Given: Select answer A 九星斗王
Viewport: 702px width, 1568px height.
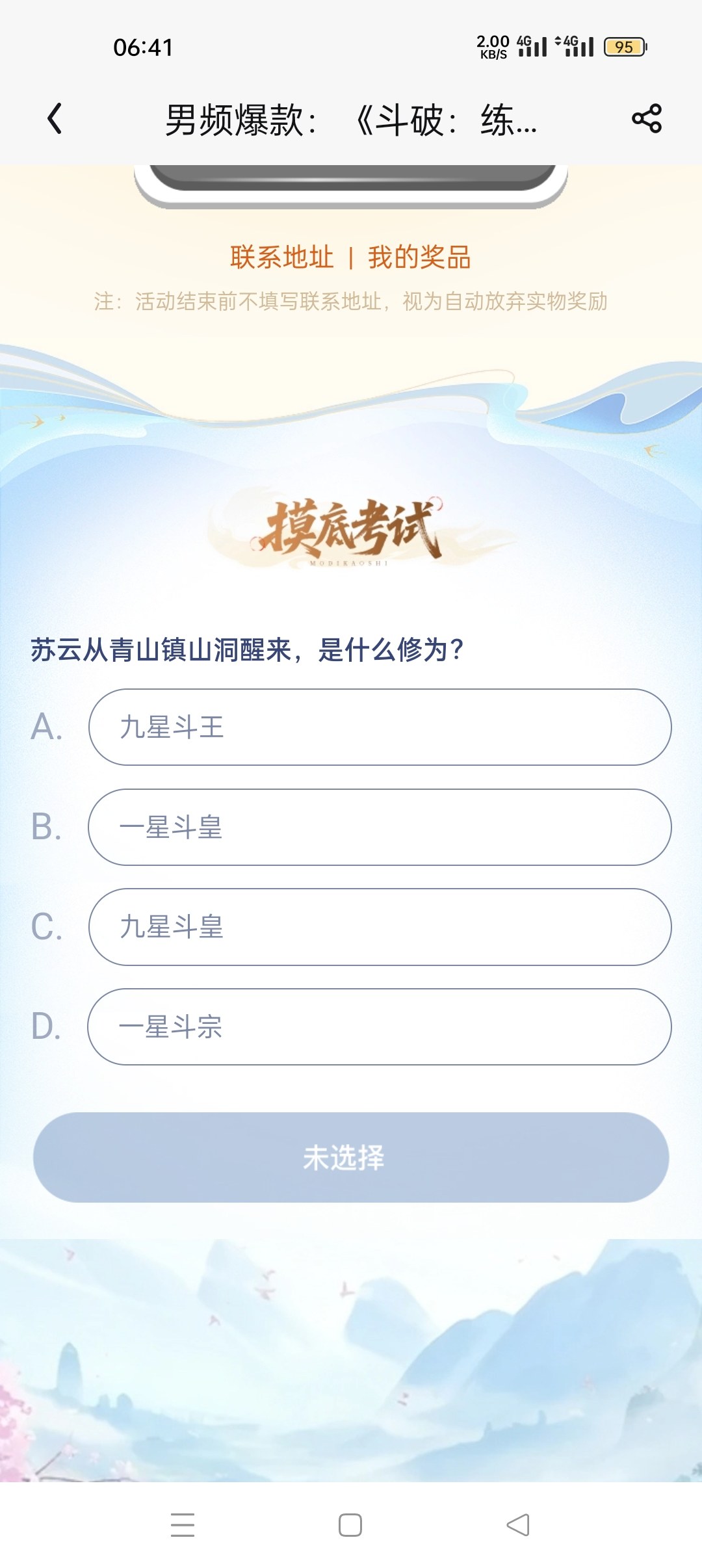Looking at the screenshot, I should (380, 727).
